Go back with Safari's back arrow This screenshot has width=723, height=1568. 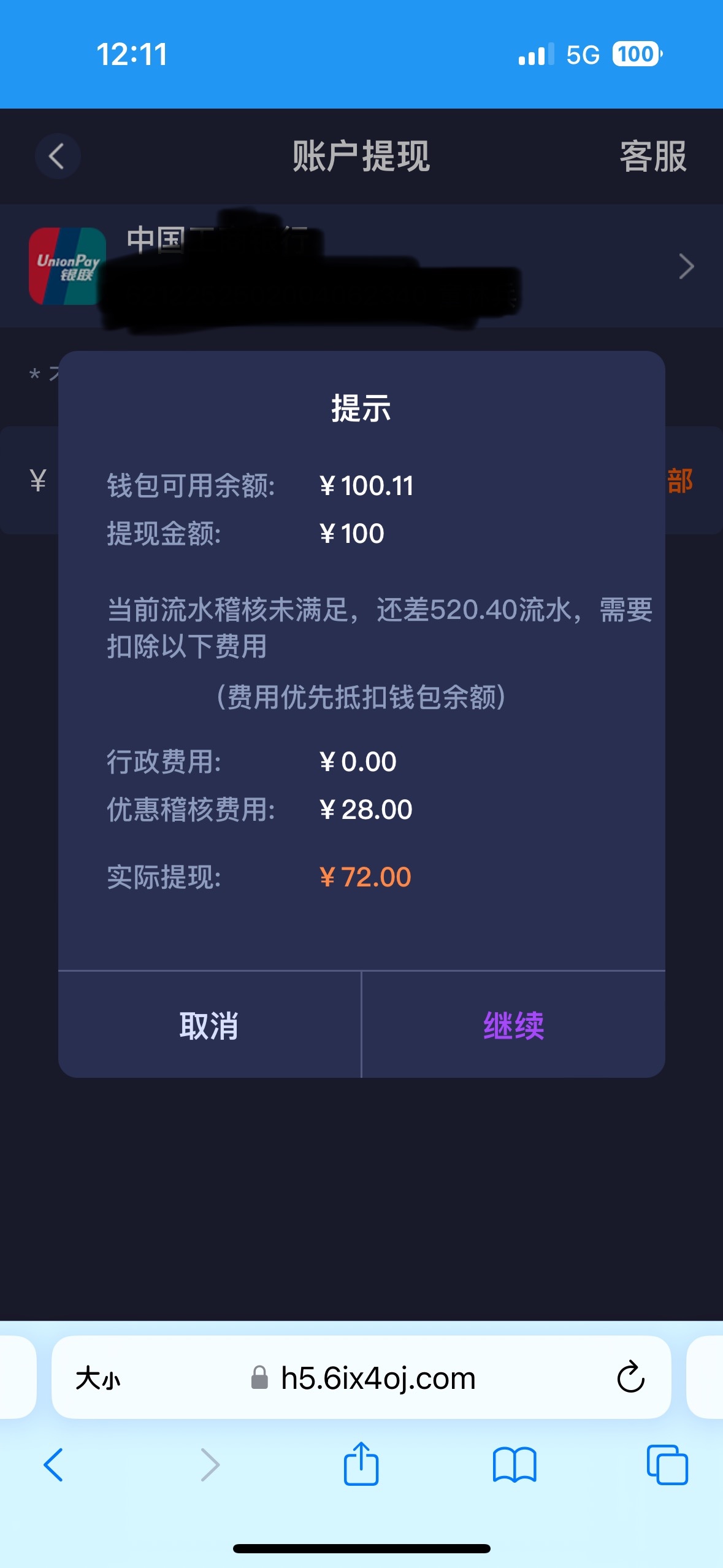[53, 1464]
